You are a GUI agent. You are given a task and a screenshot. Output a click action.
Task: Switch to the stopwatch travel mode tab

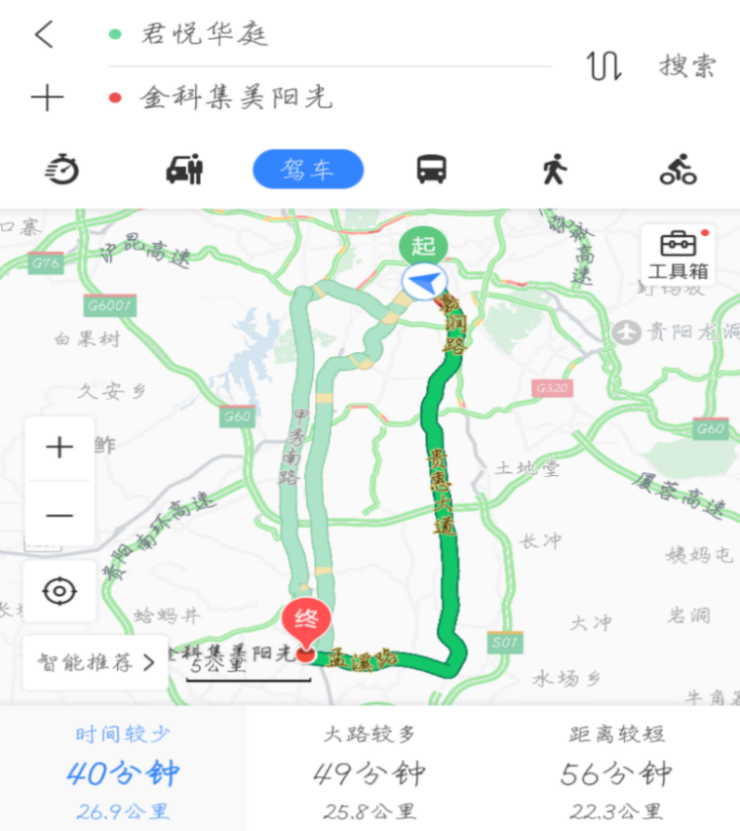tap(62, 169)
